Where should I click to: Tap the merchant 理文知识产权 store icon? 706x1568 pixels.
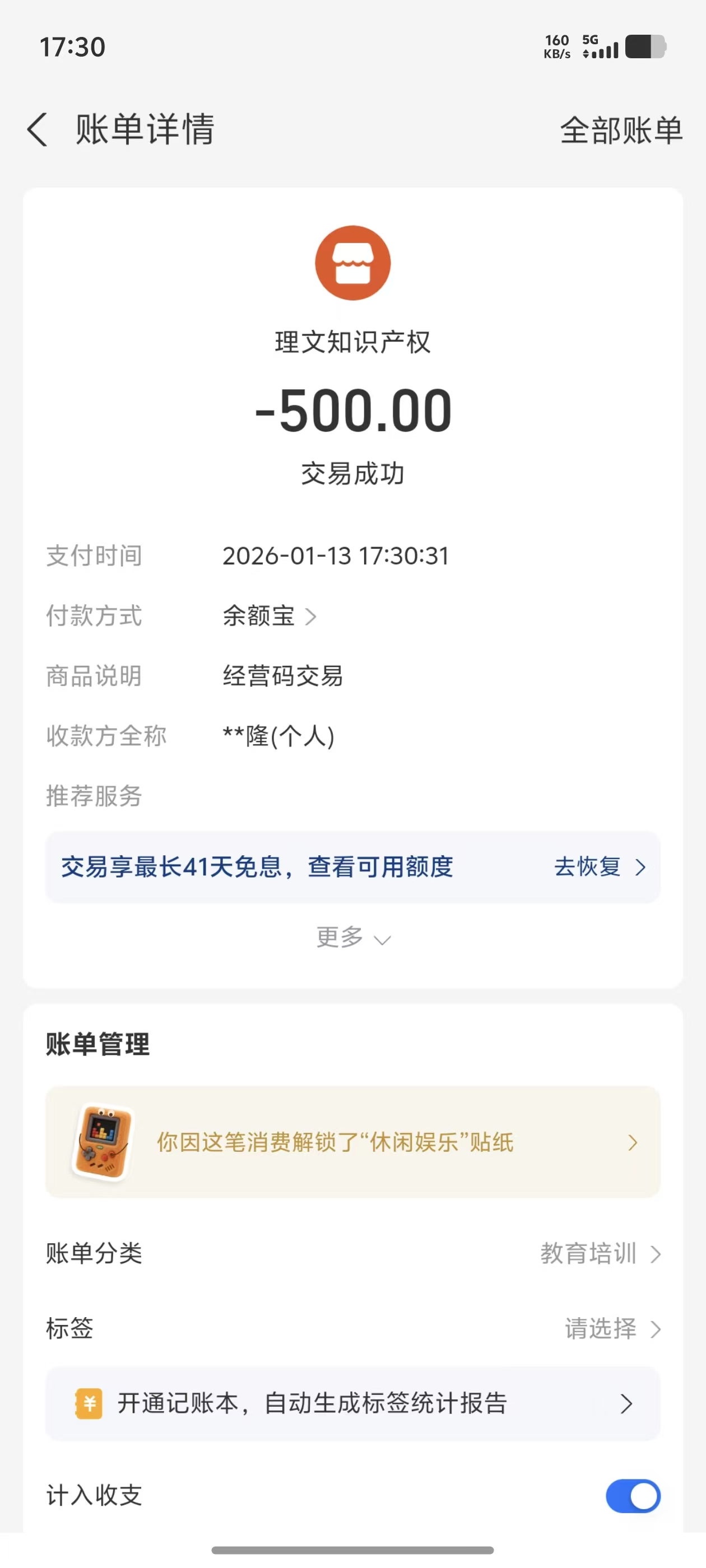pos(352,263)
